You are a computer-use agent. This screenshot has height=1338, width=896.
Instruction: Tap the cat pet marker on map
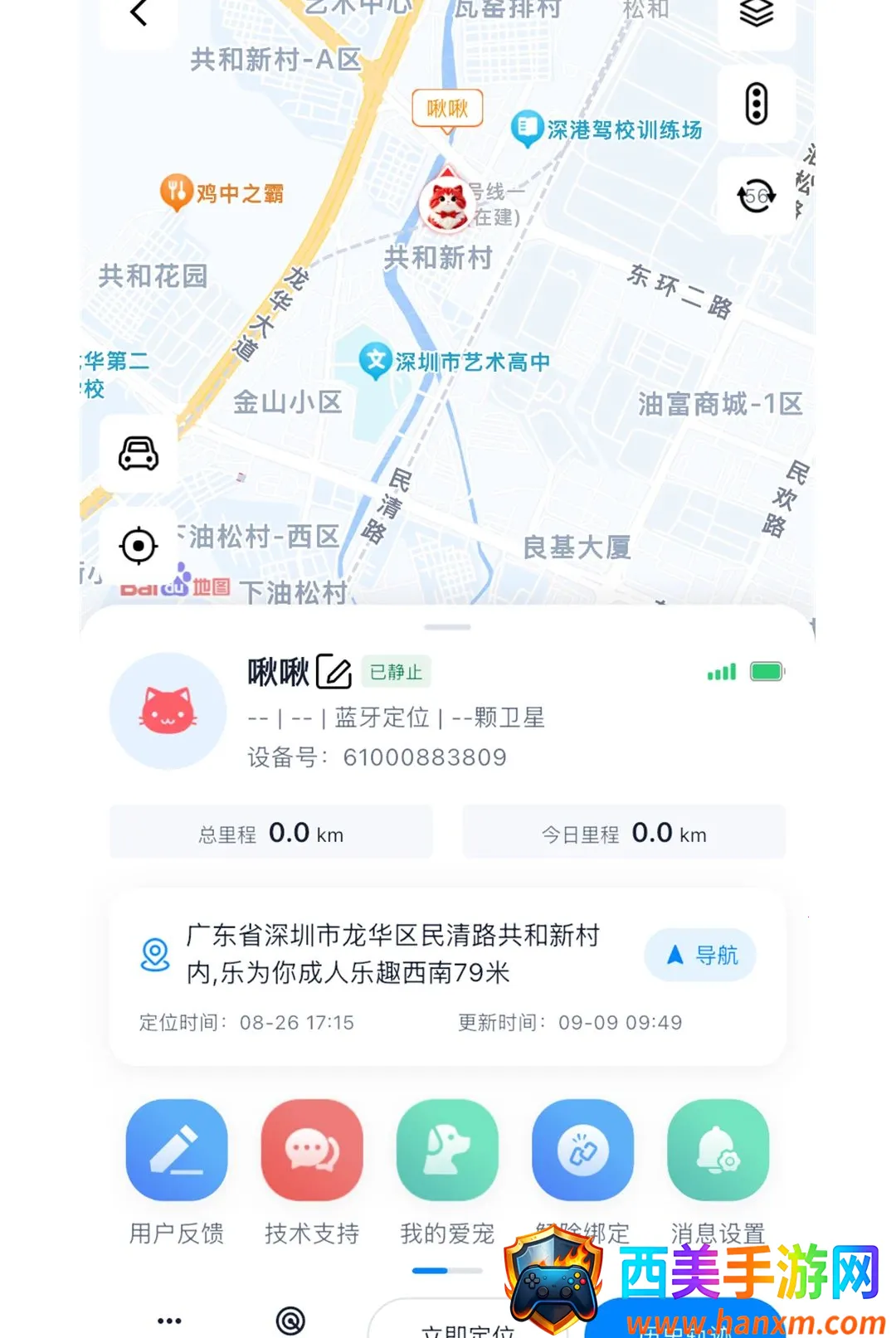point(447,202)
